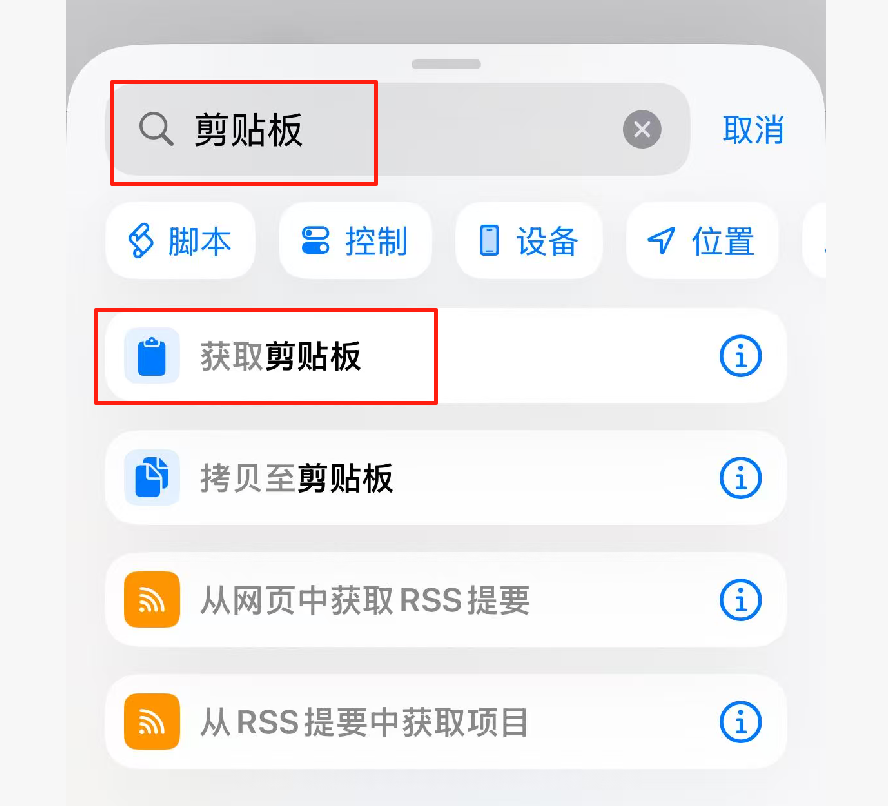Image resolution: width=888 pixels, height=806 pixels.
Task: Select the 设备 category chip
Action: point(529,241)
